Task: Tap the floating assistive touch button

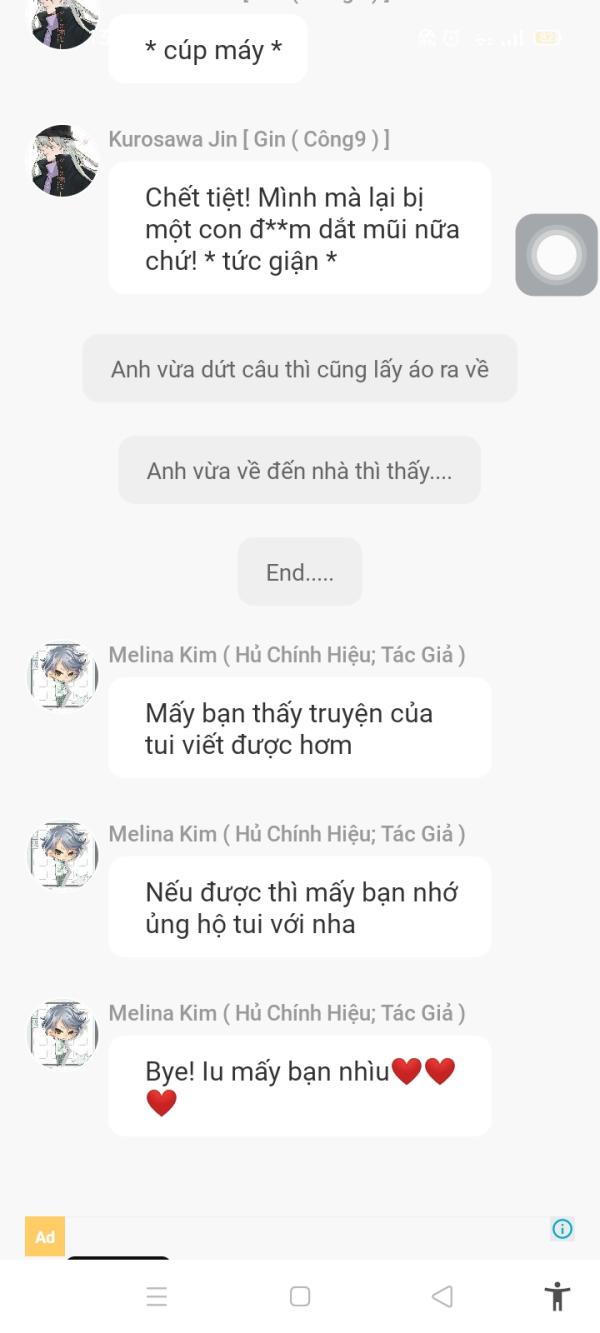Action: click(557, 255)
